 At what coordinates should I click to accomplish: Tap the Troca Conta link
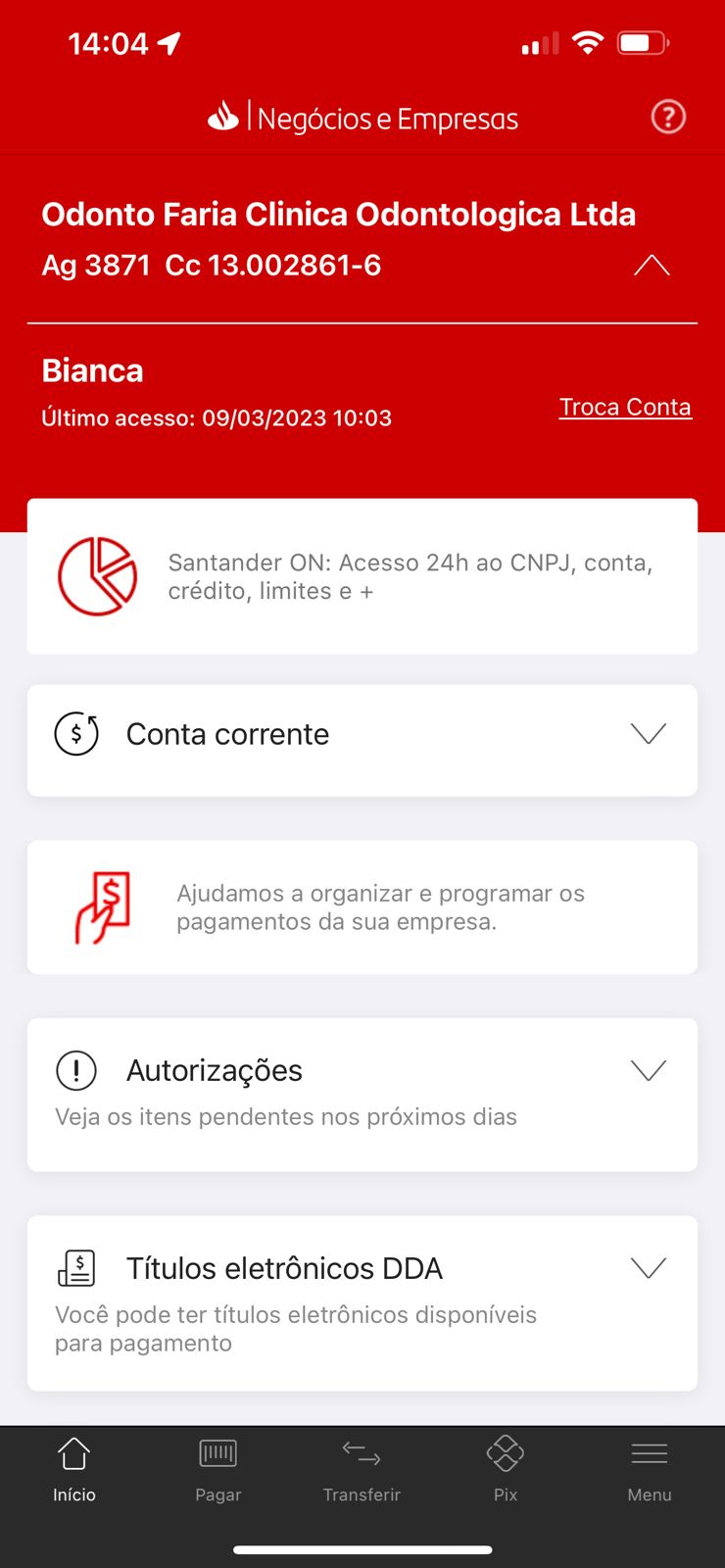tap(625, 407)
